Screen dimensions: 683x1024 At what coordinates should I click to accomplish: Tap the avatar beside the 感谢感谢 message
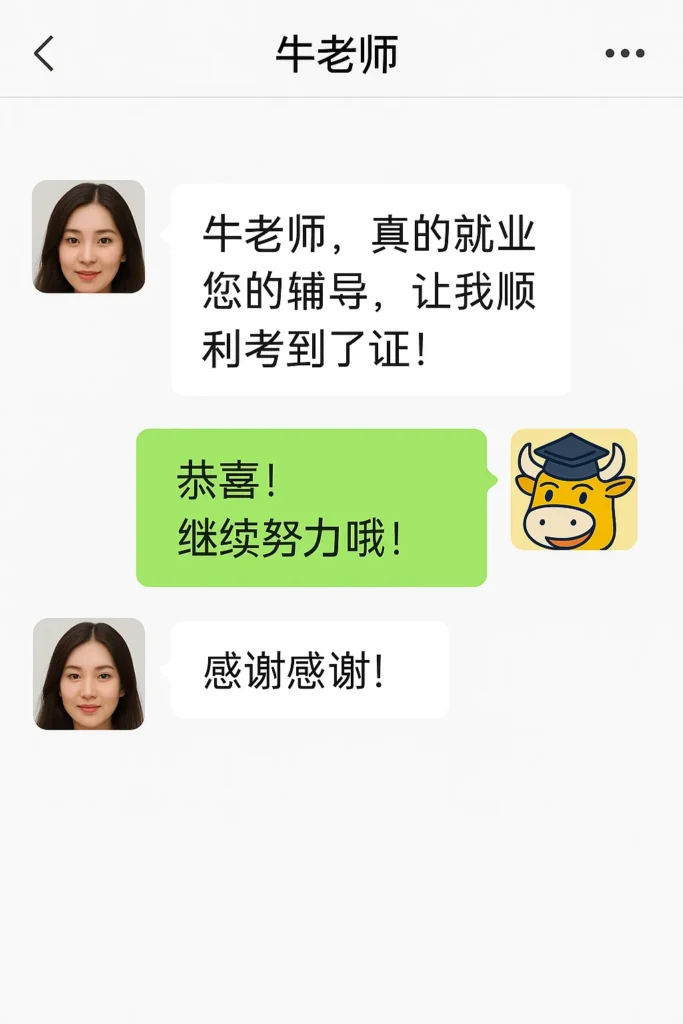[89, 674]
